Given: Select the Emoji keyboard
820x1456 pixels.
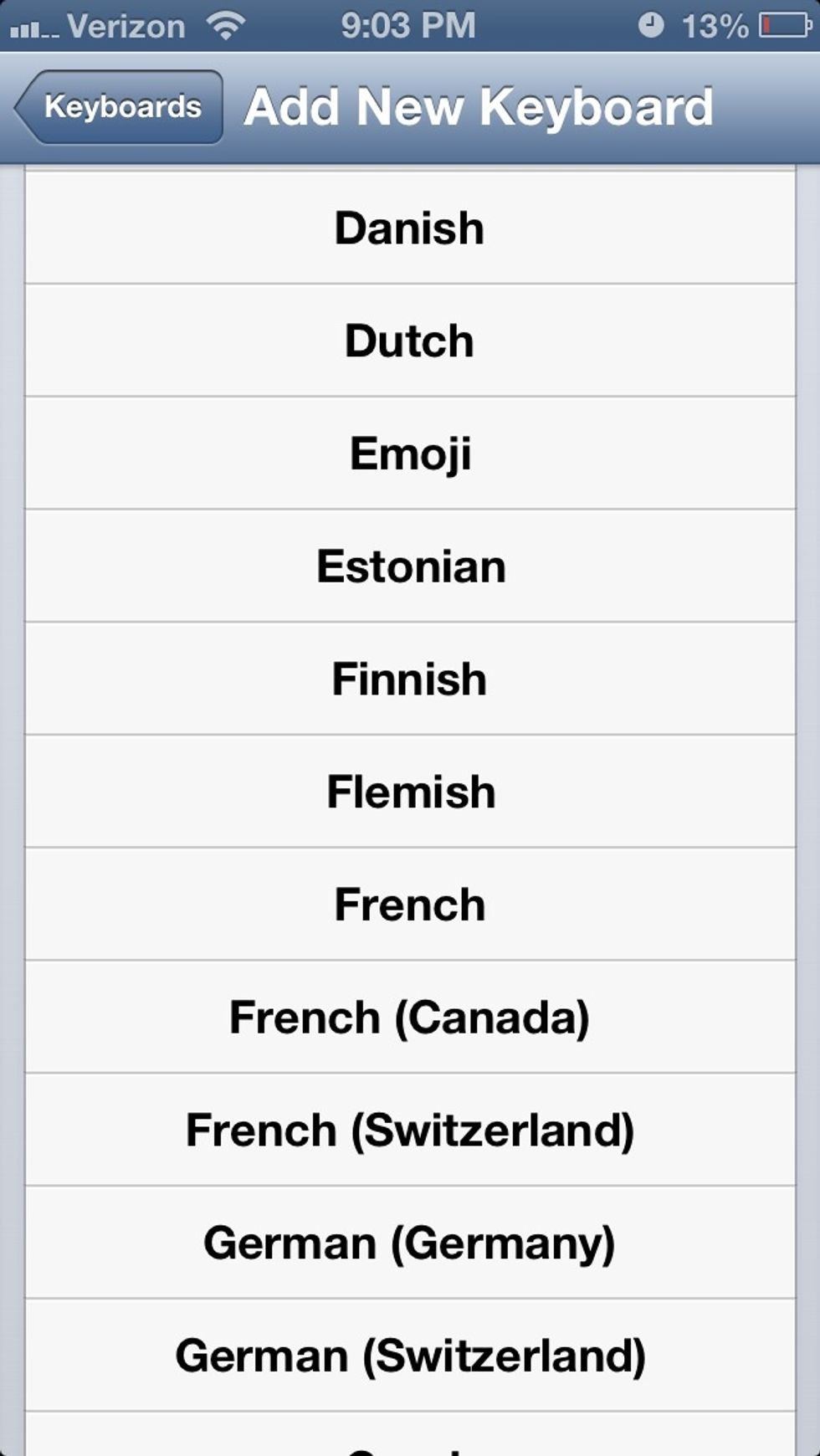Looking at the screenshot, I should (x=409, y=453).
